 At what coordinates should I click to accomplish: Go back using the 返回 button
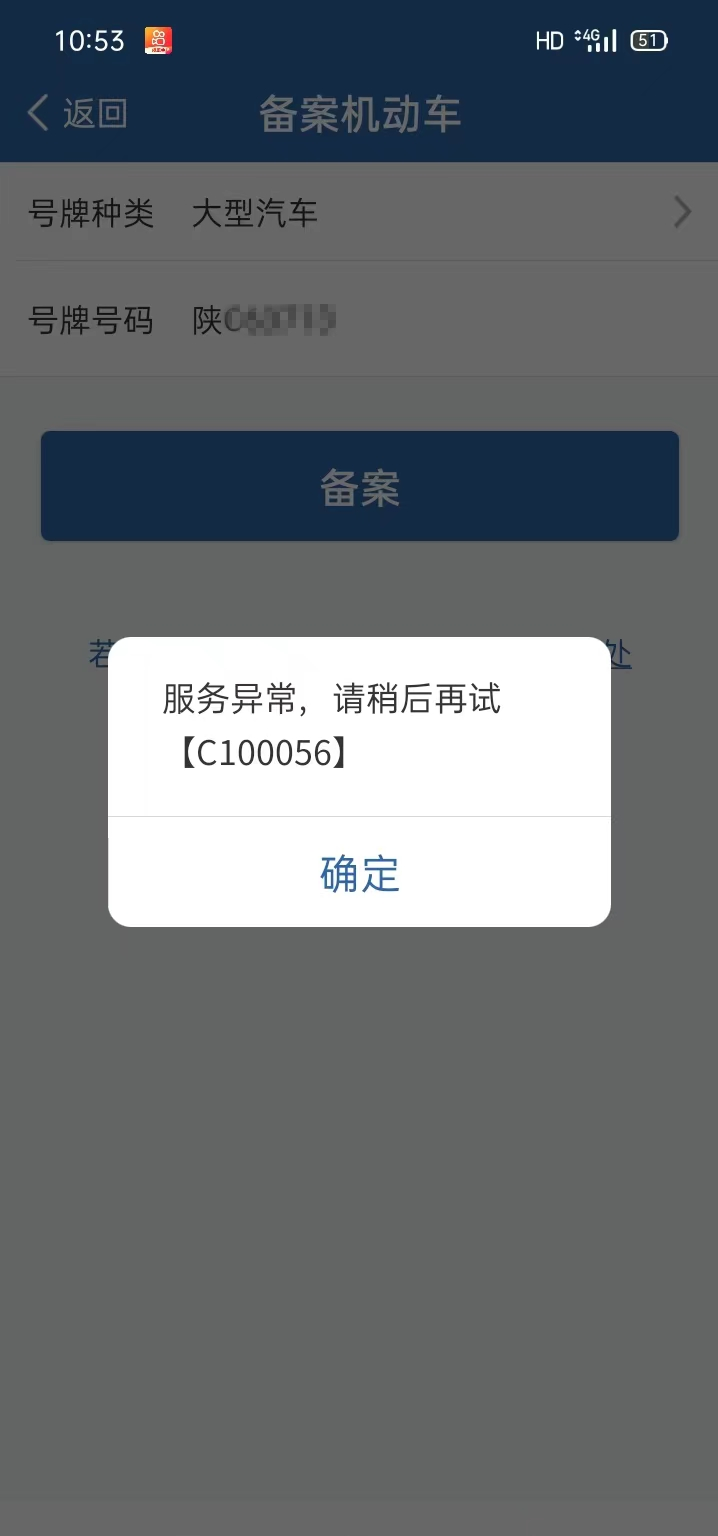coord(77,114)
